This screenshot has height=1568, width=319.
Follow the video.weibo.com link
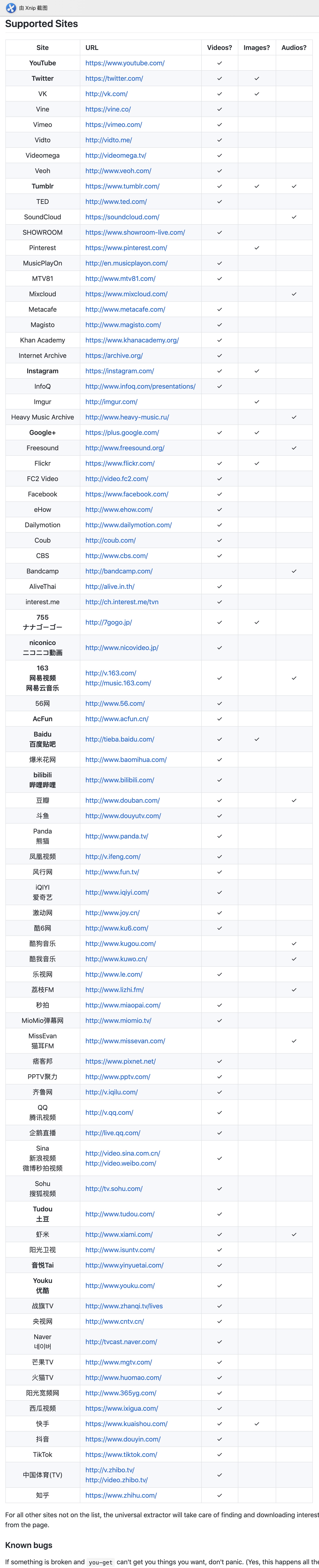coord(121,1163)
